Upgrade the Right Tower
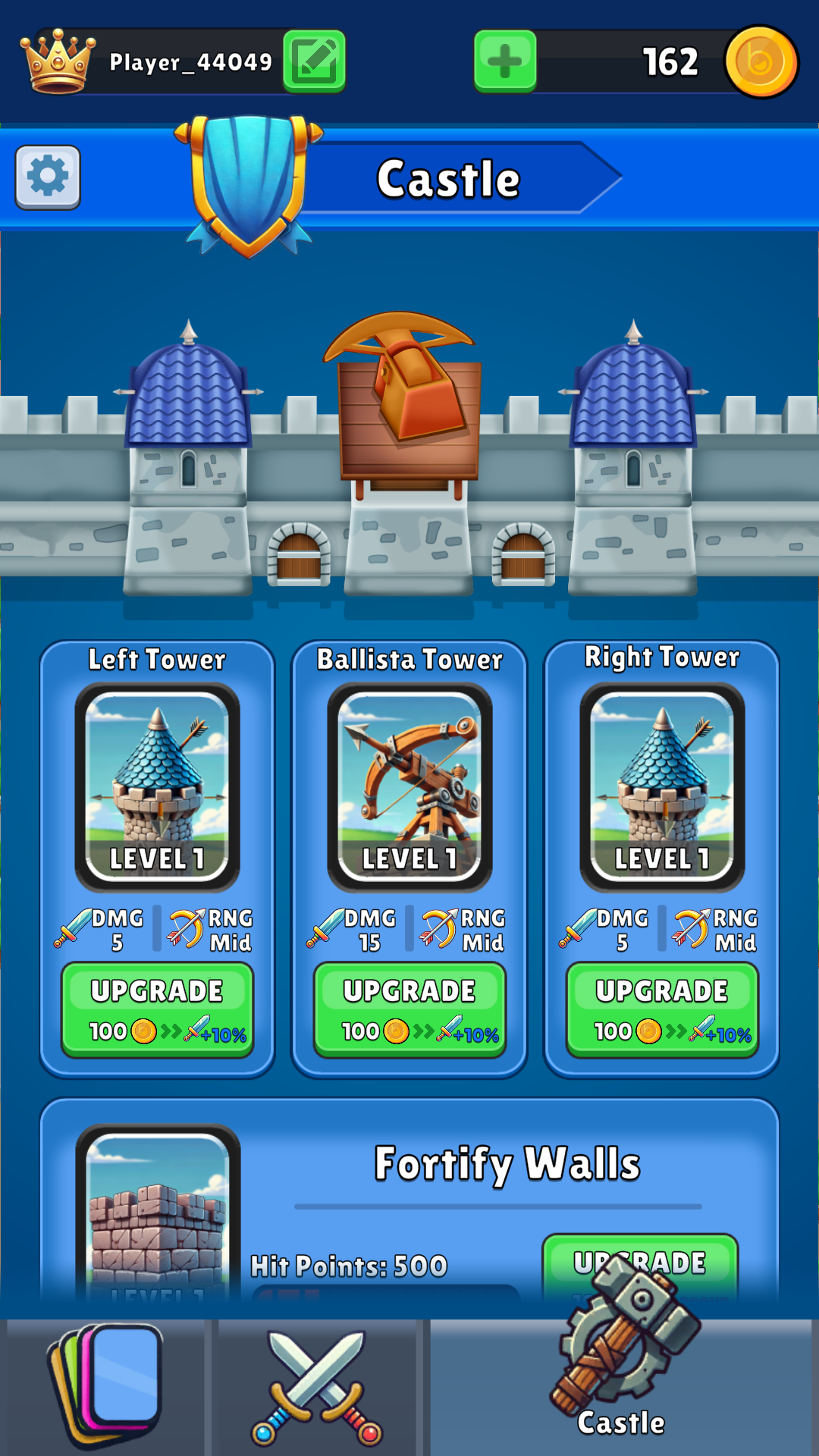819x1456 pixels. click(x=662, y=1009)
